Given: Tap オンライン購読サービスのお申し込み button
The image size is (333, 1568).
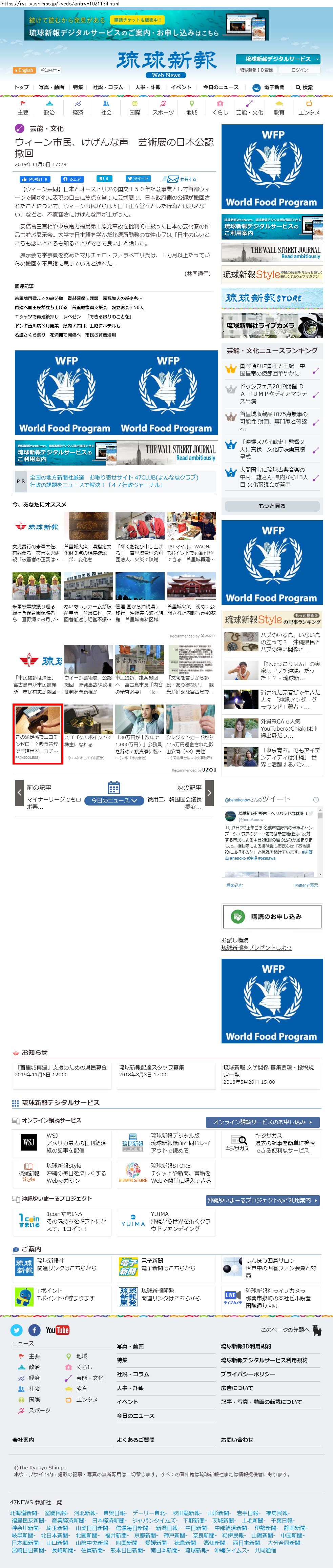Looking at the screenshot, I should click(x=263, y=1122).
